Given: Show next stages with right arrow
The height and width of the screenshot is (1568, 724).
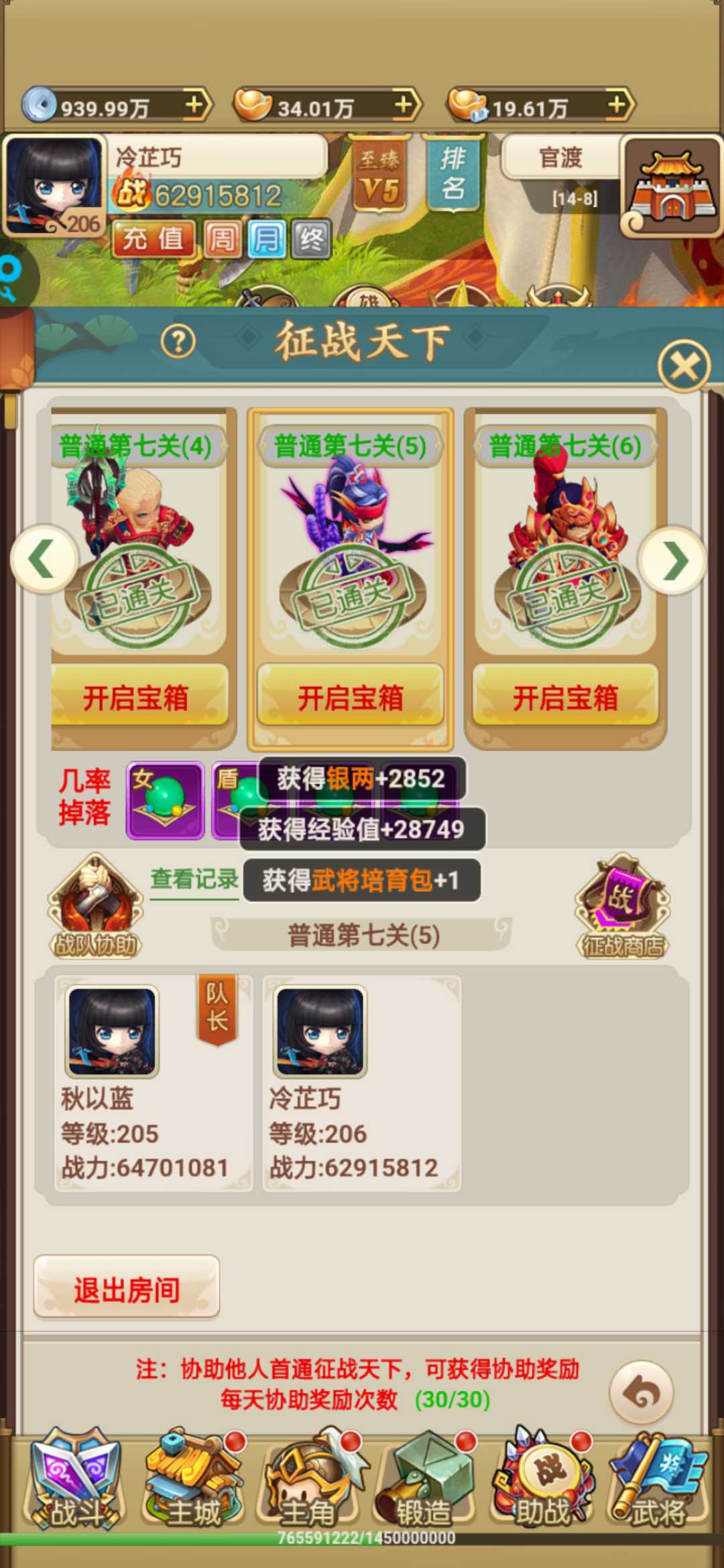Looking at the screenshot, I should (x=673, y=561).
